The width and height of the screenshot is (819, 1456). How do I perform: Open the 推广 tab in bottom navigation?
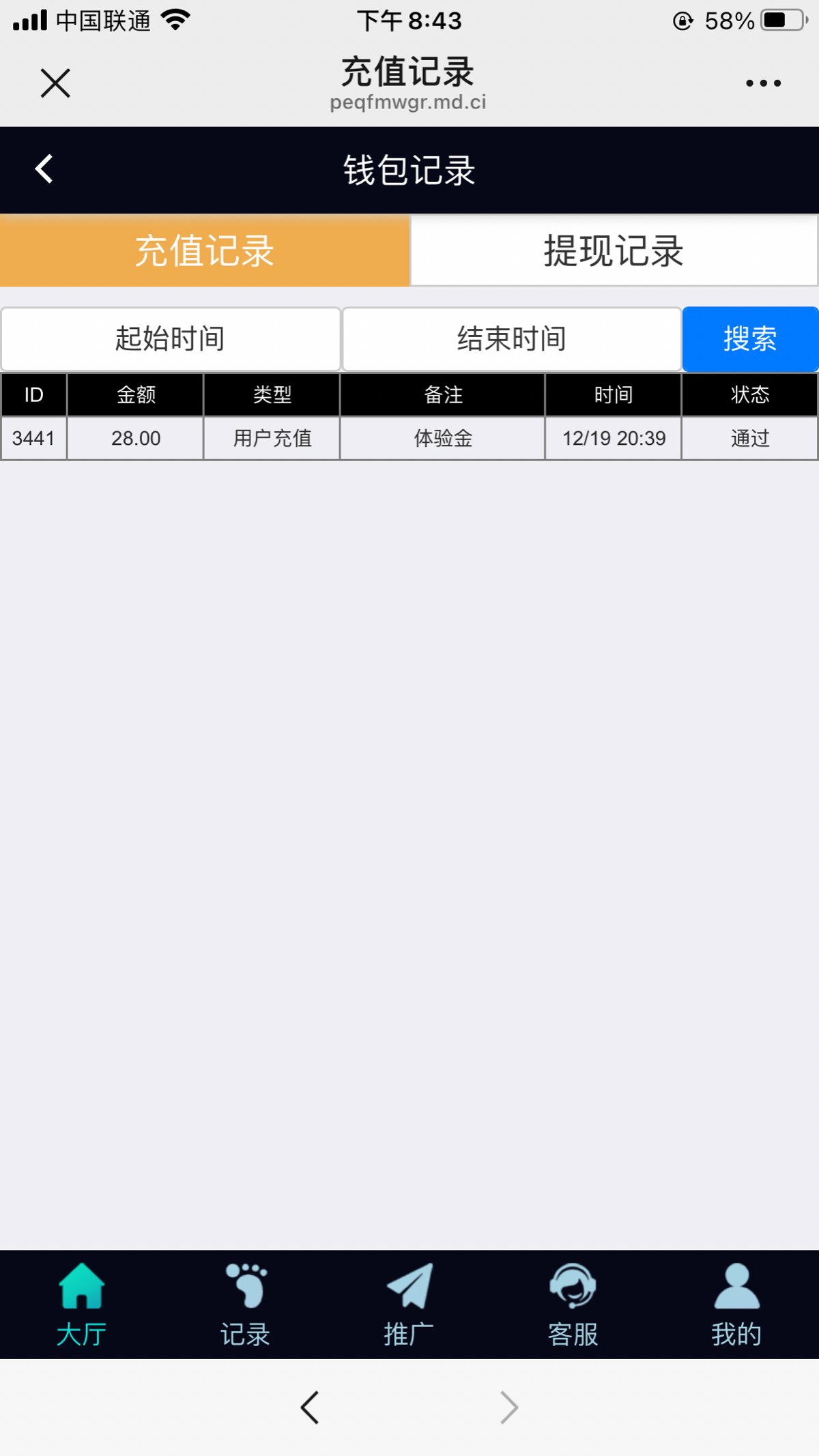coord(409,1305)
